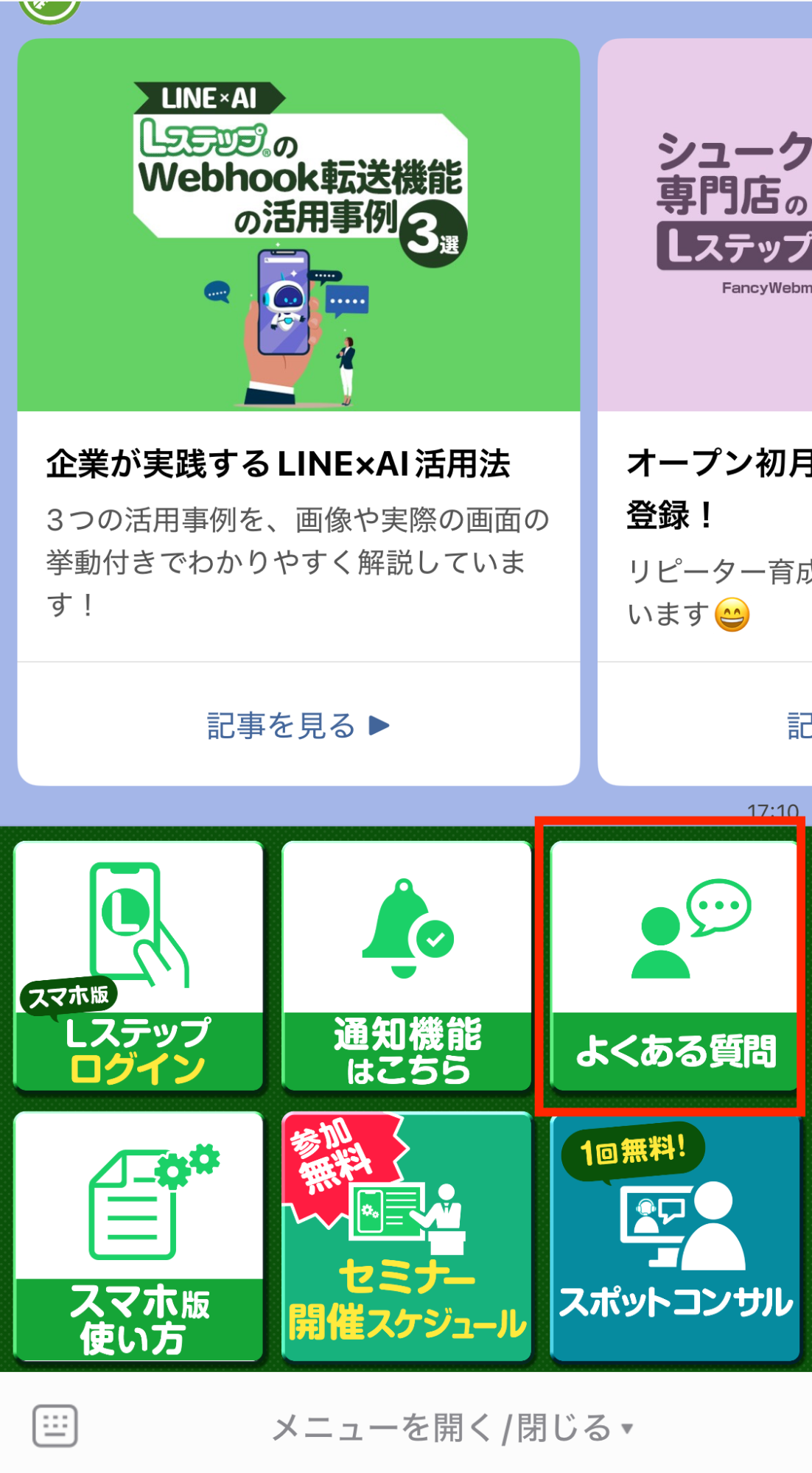Tap the keyboard icon at bottom left
The width and height of the screenshot is (812, 1473).
[56, 1422]
